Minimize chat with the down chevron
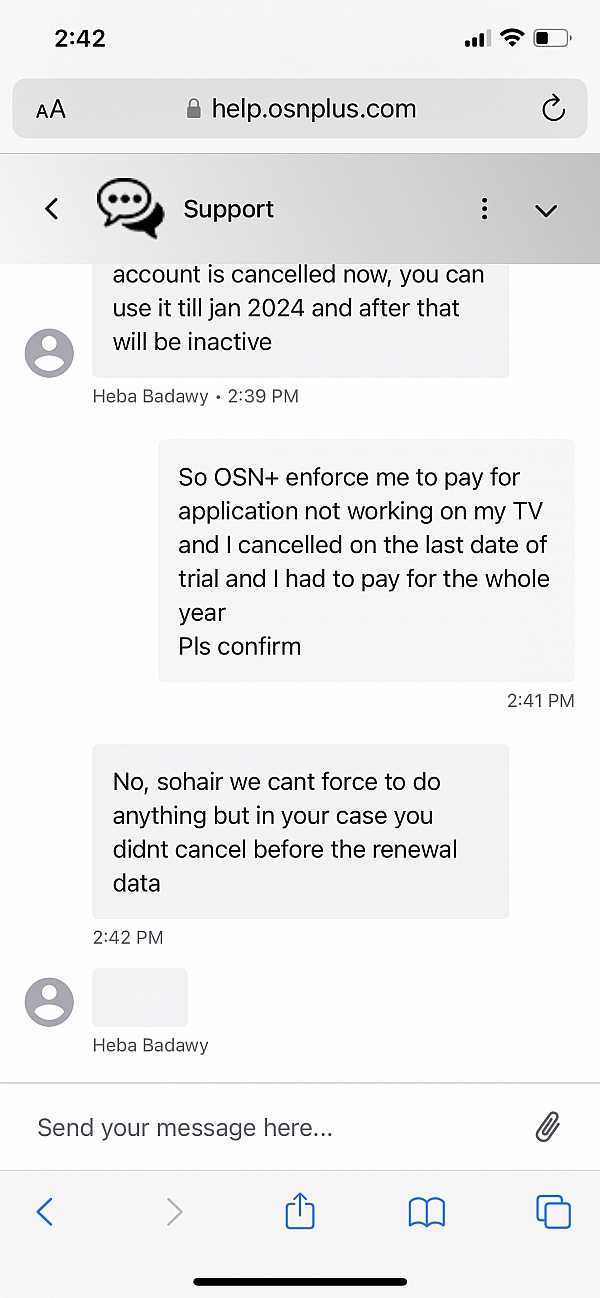The width and height of the screenshot is (600, 1298). pyautogui.click(x=545, y=210)
